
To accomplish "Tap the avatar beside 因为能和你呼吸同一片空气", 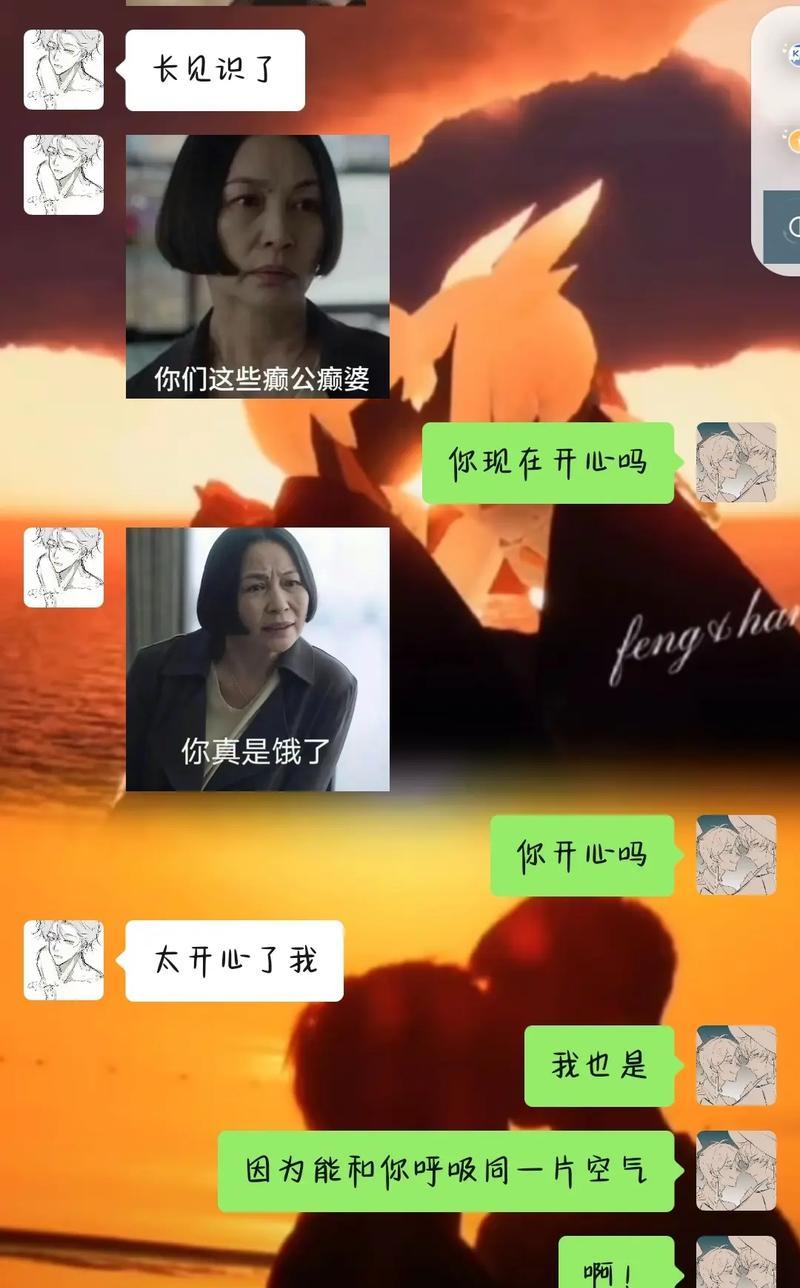I will coord(736,1170).
